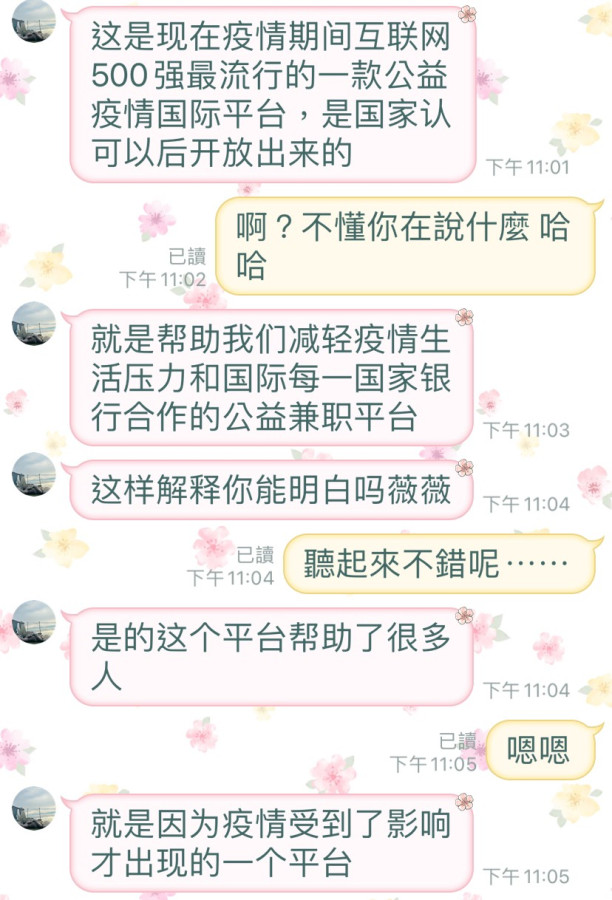Screen dimensions: 612x900
Task: Open sender's avatar beside the 这样解释你能明白吗薇薇 message
Action: [x=33, y=473]
